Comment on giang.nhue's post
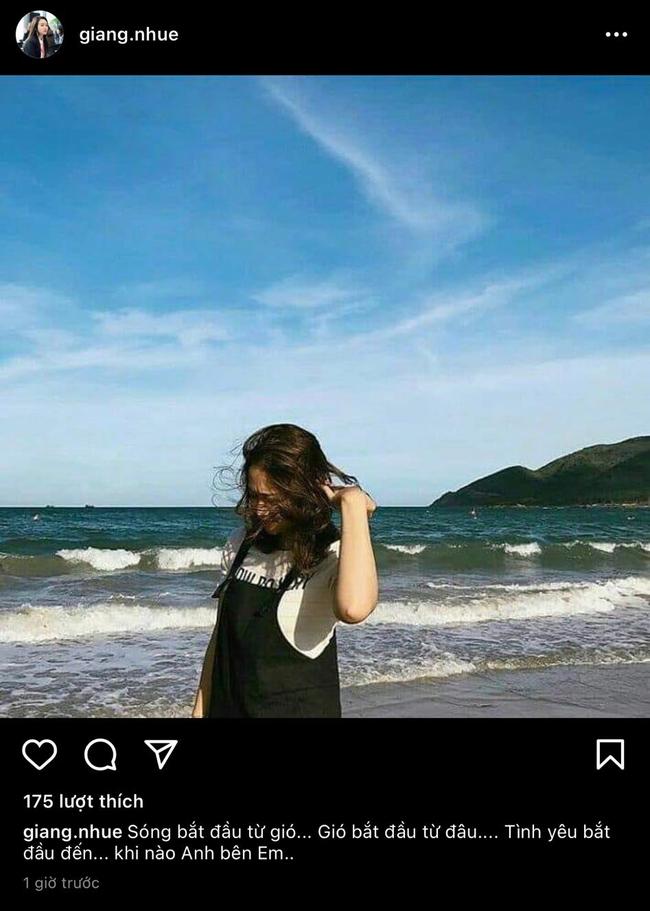 click(100, 754)
